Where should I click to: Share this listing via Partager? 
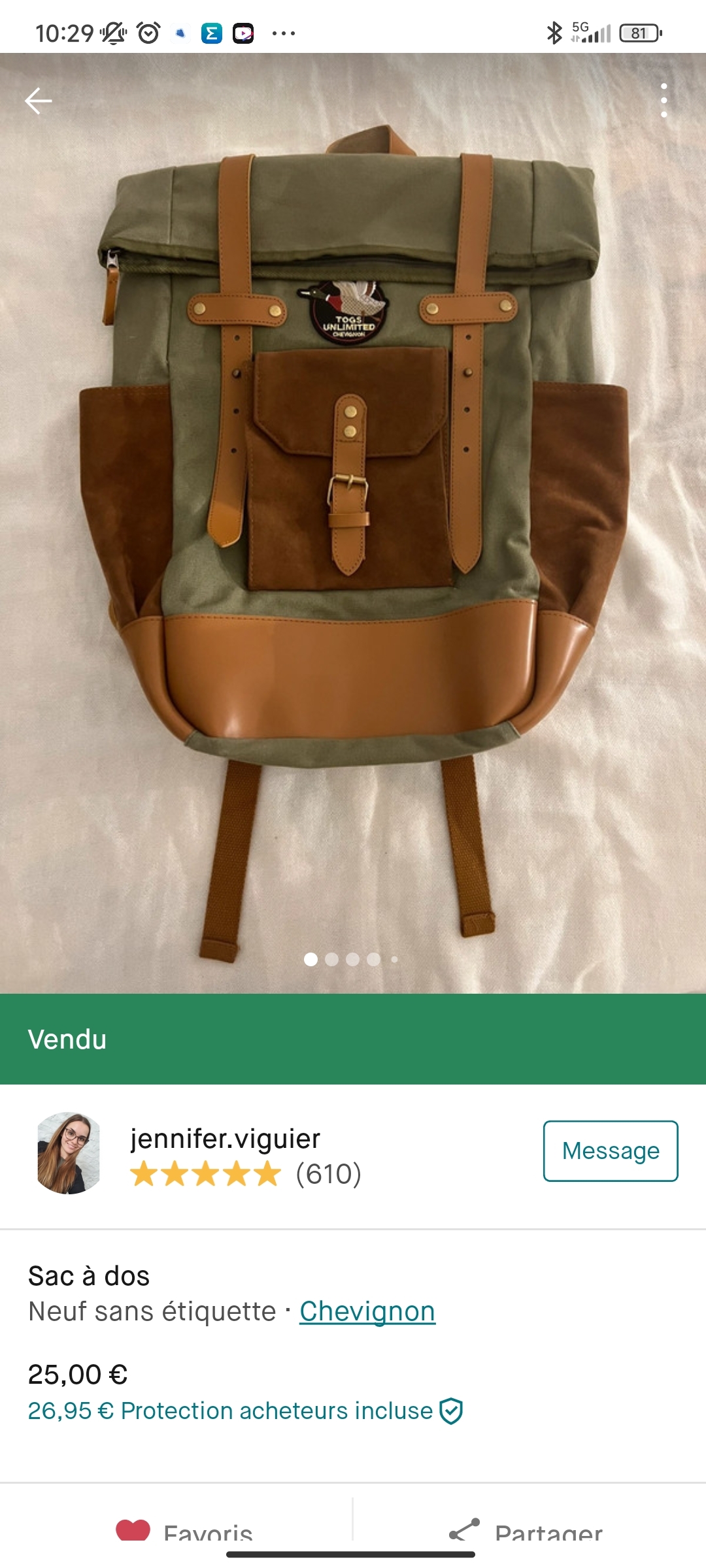(x=526, y=1530)
